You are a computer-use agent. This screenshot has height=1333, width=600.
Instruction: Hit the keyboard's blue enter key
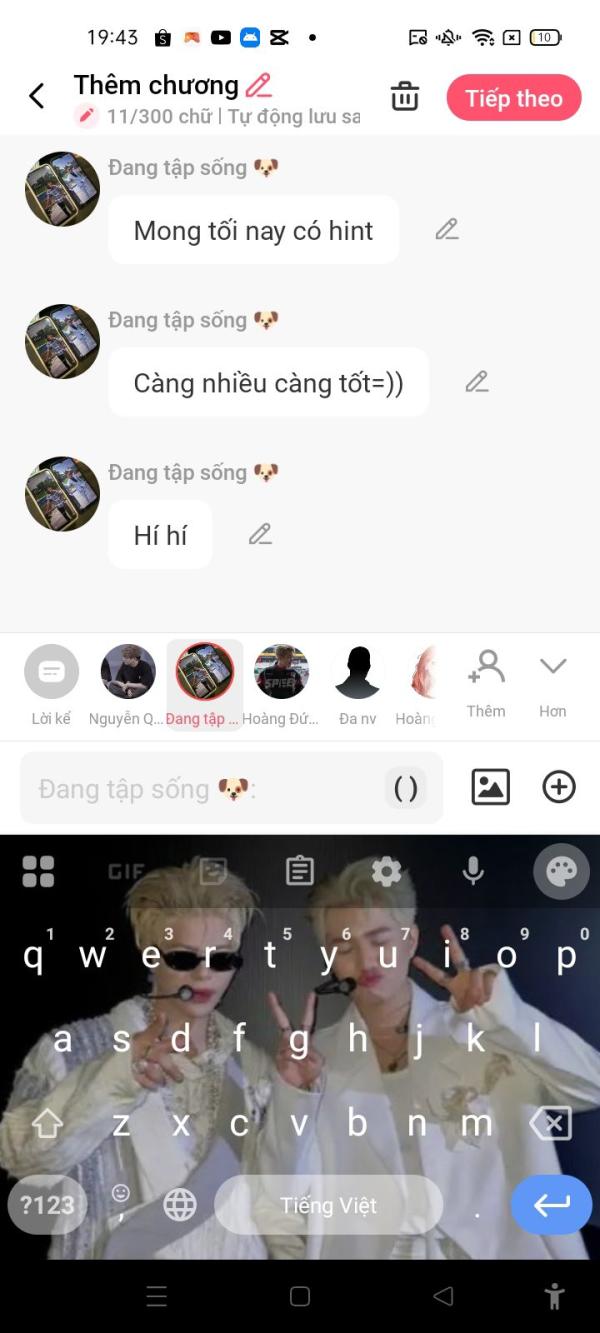coord(551,1205)
